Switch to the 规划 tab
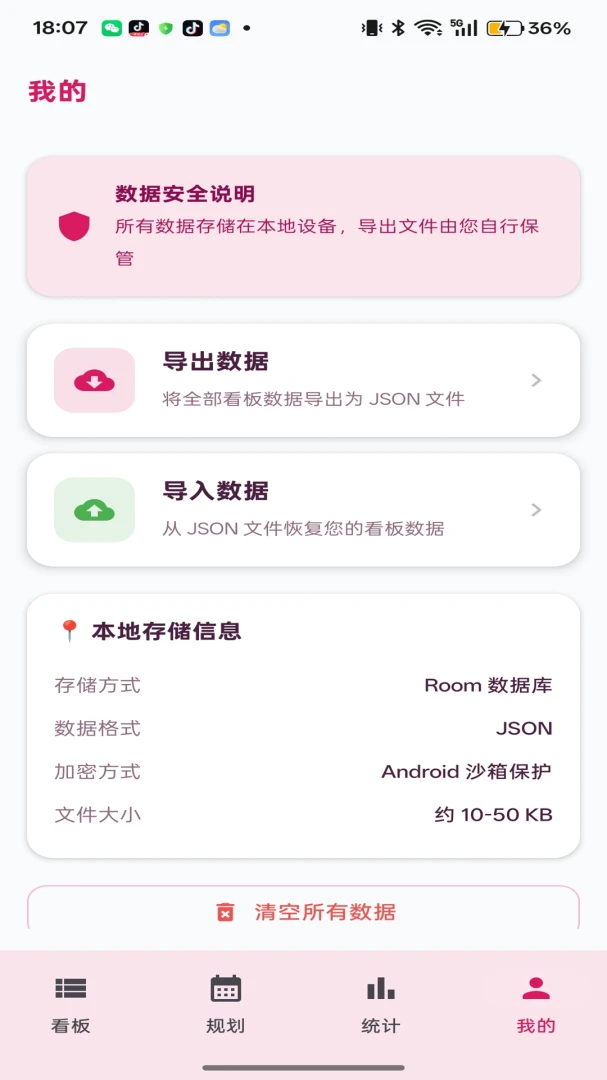 pos(225,1004)
